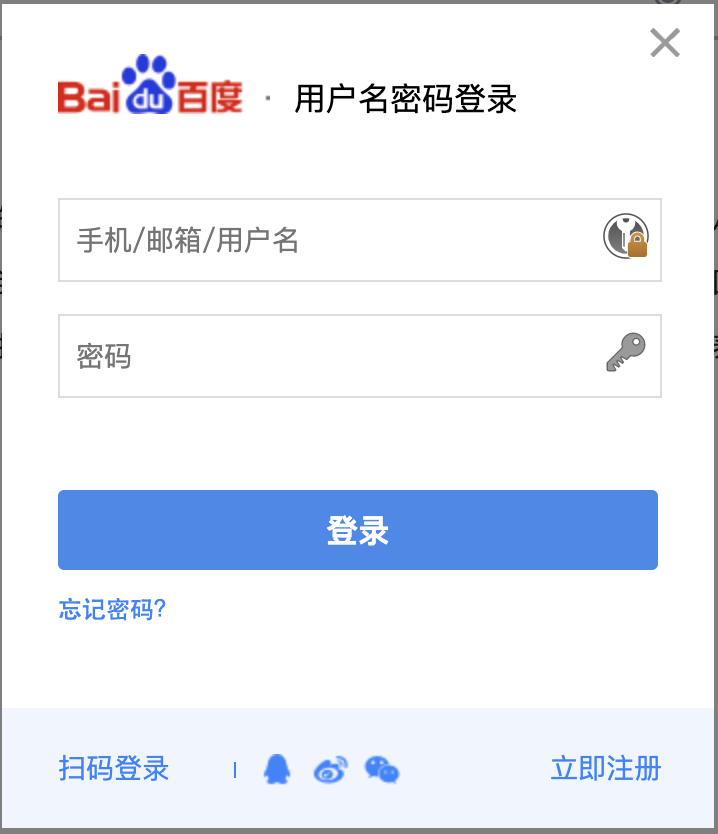Open the 忘记密码? link
Screen dimensions: 718x834
(112, 609)
